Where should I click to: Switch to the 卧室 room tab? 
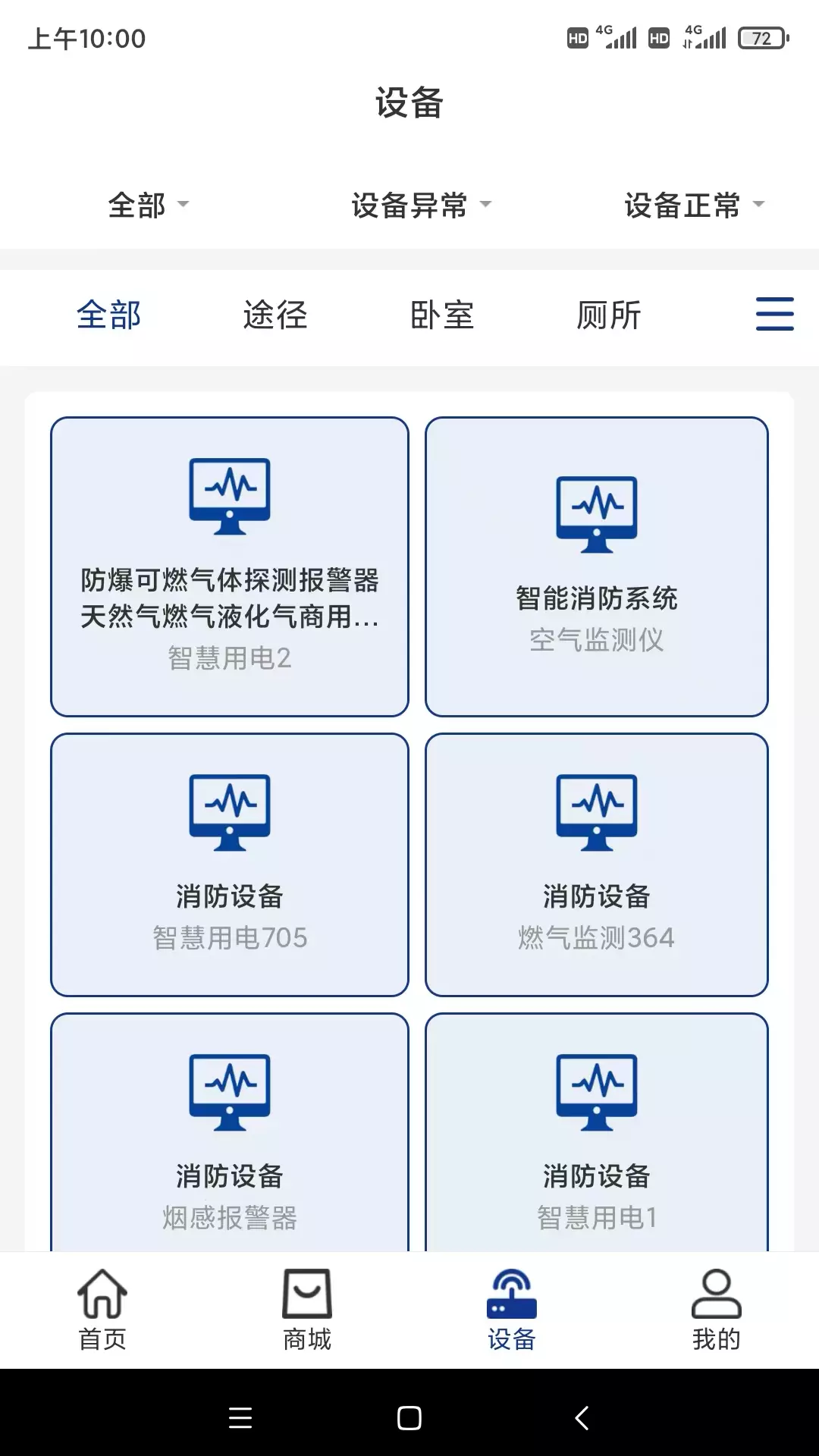(442, 315)
